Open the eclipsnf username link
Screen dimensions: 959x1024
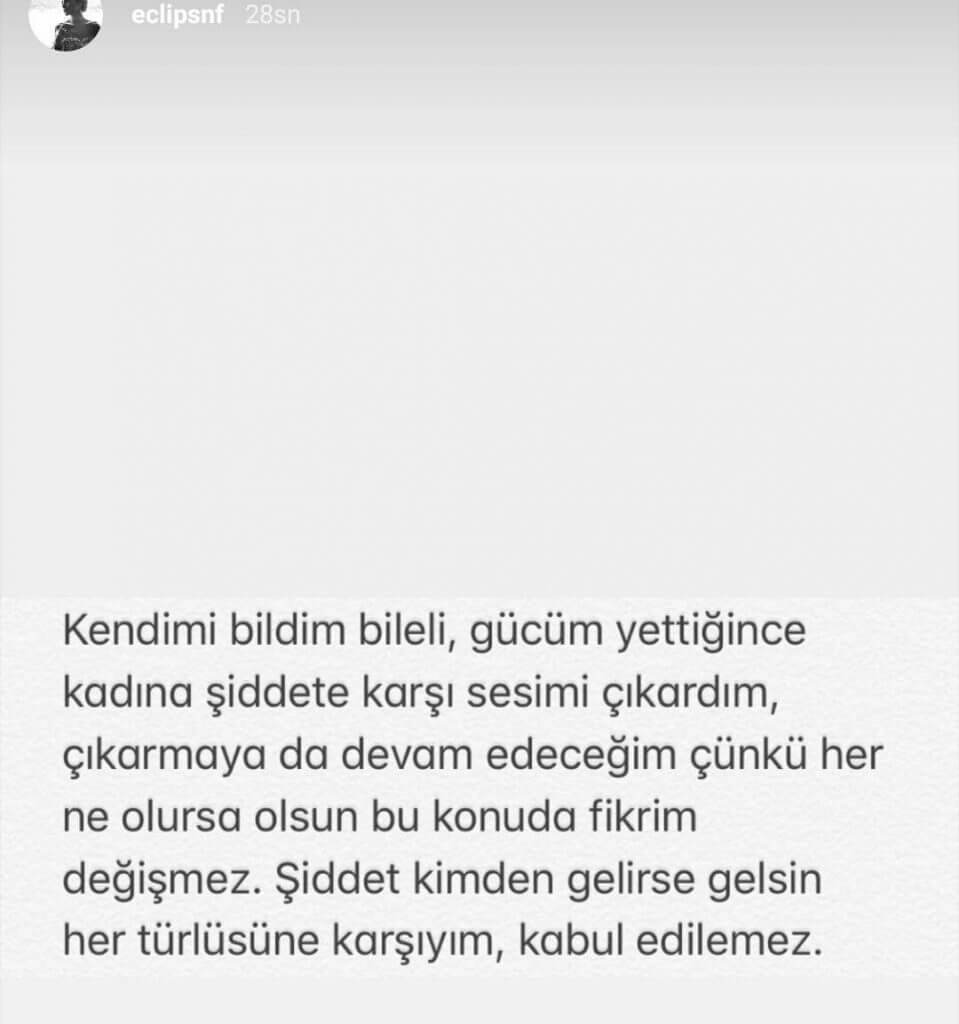(x=177, y=16)
